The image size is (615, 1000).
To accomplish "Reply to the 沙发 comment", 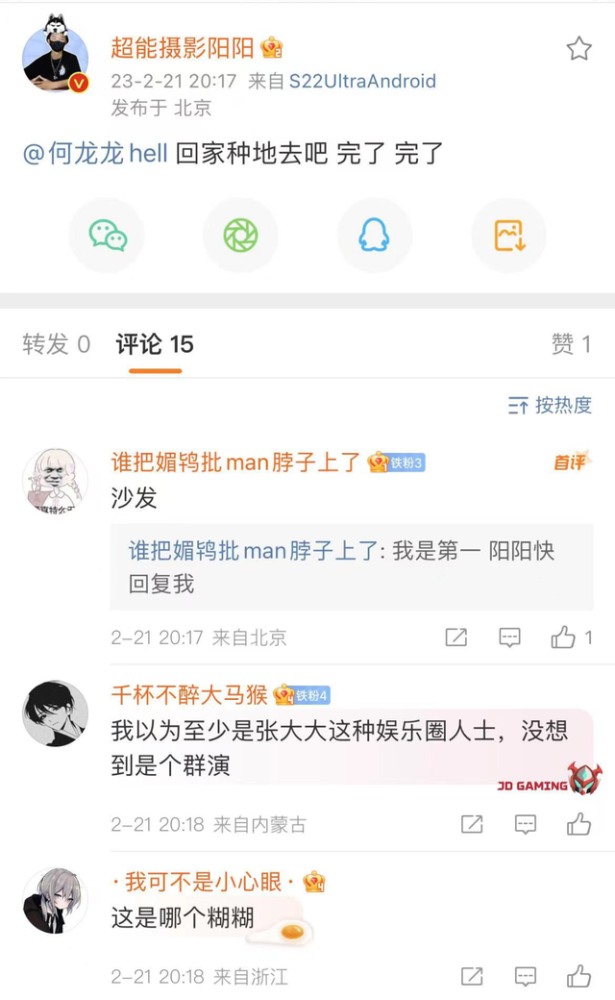I will (x=510, y=637).
